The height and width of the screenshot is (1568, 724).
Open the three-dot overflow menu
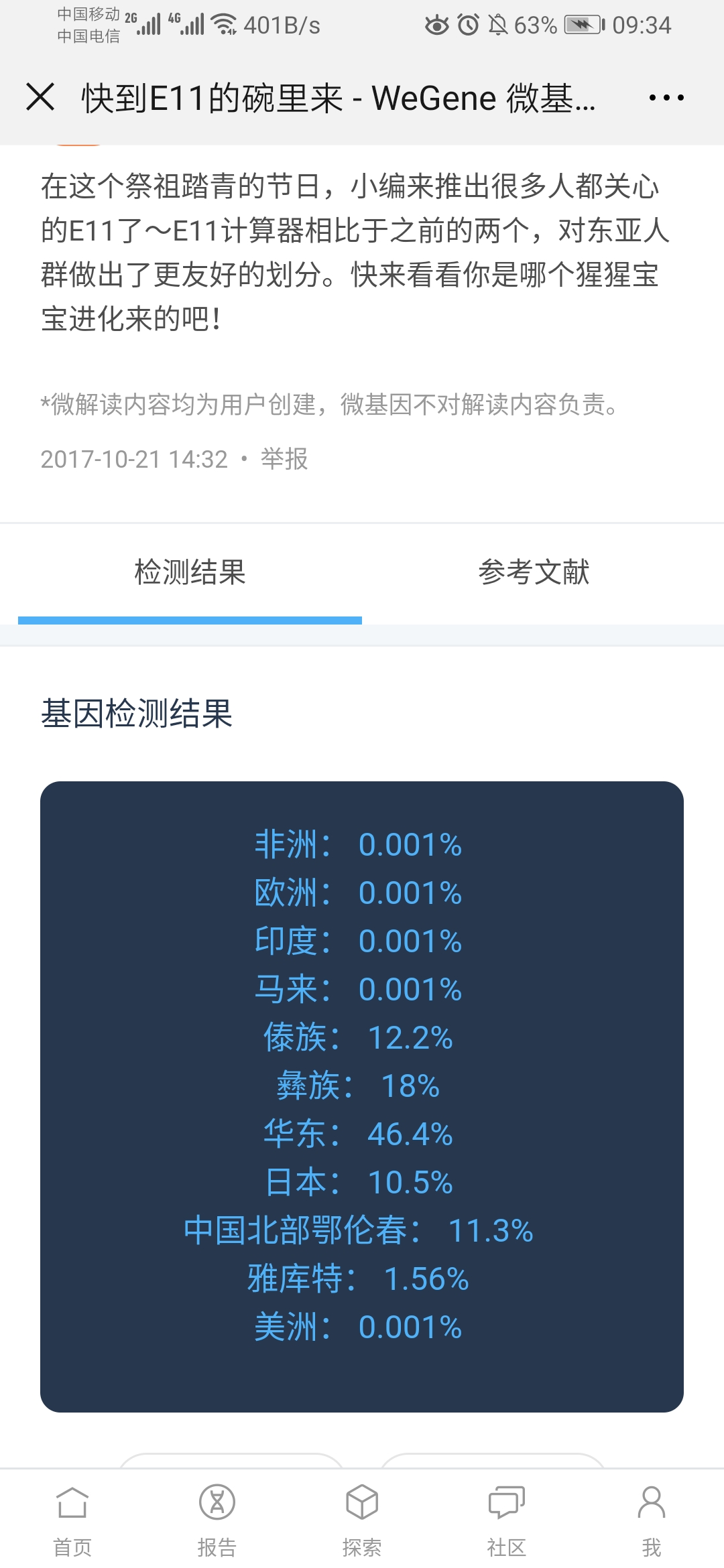click(x=666, y=98)
